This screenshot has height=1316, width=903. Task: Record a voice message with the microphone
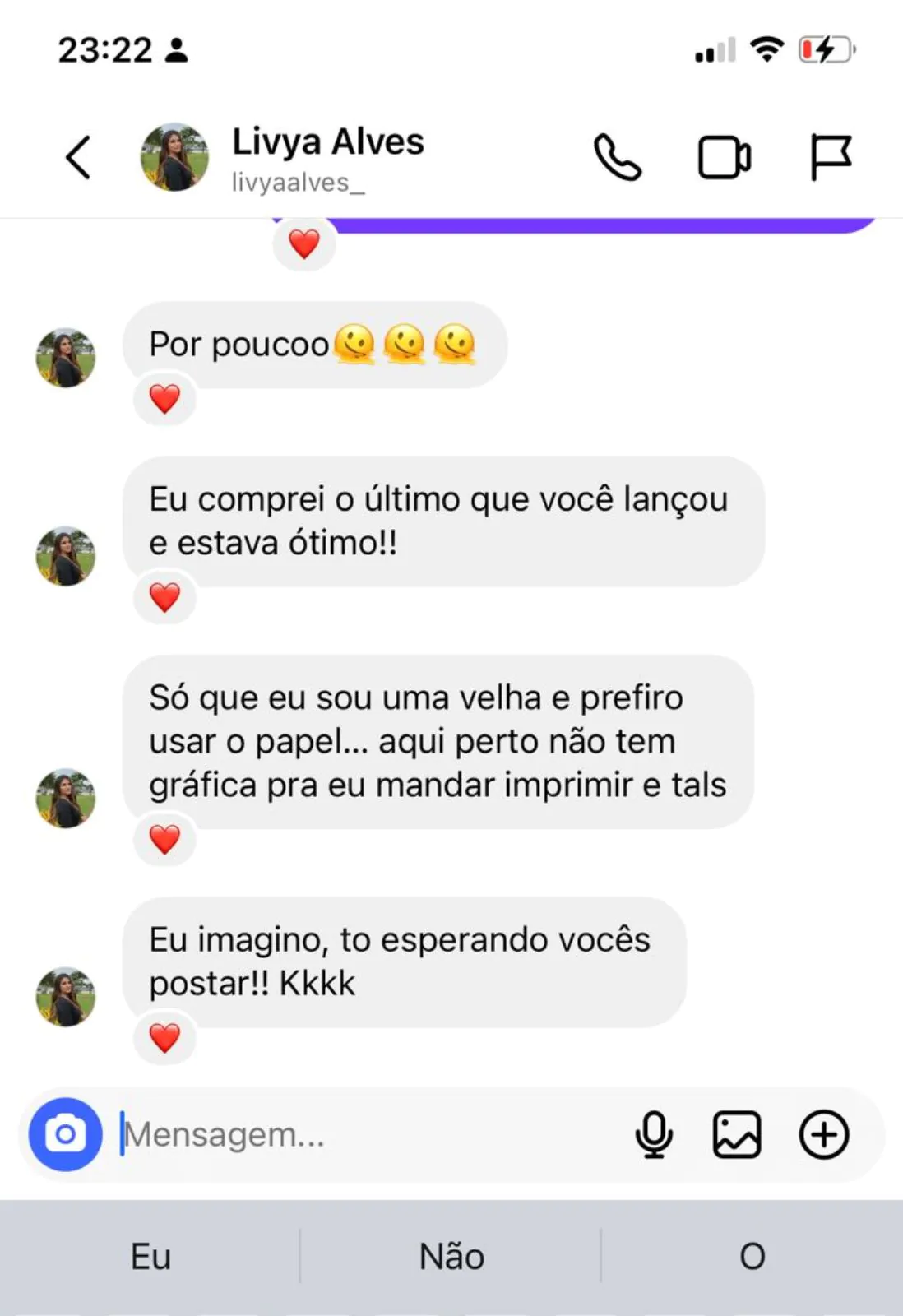(654, 1134)
